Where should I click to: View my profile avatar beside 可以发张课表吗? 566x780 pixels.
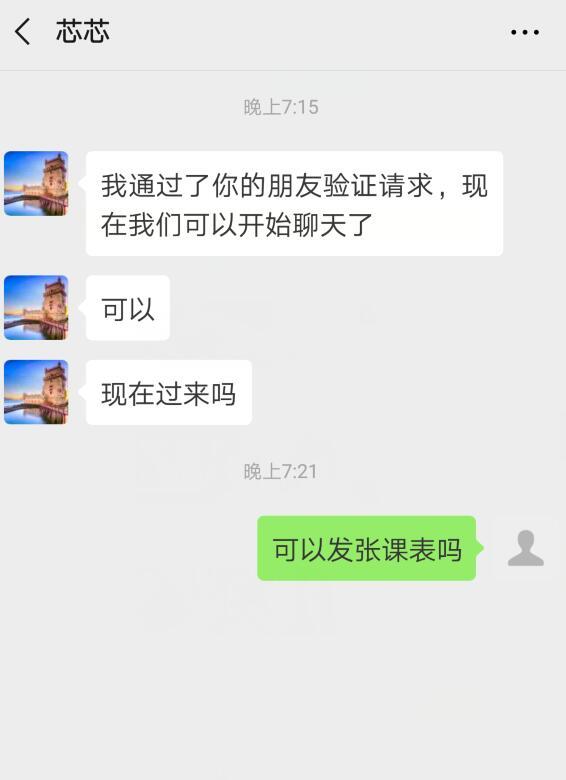[525, 548]
